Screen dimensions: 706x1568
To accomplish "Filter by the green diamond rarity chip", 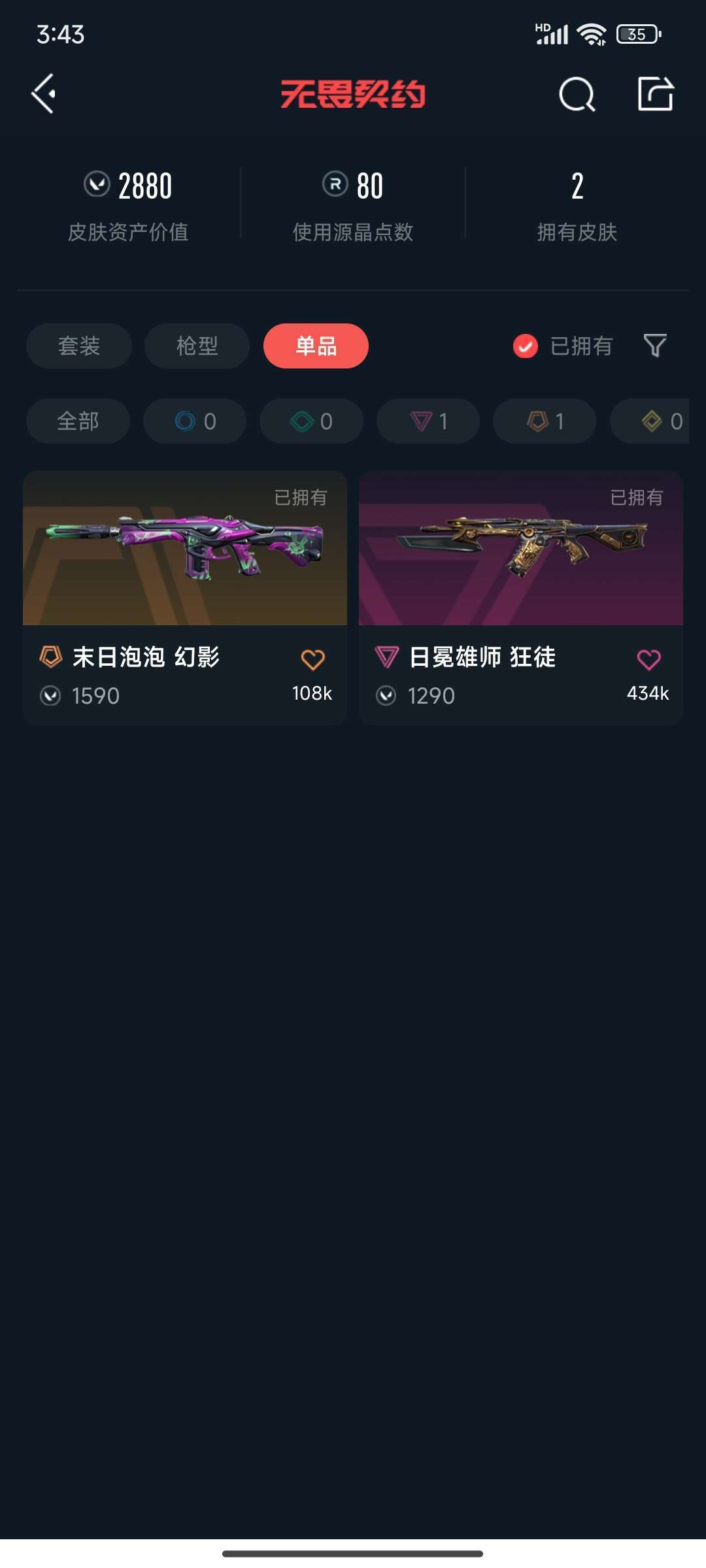I will click(x=311, y=421).
